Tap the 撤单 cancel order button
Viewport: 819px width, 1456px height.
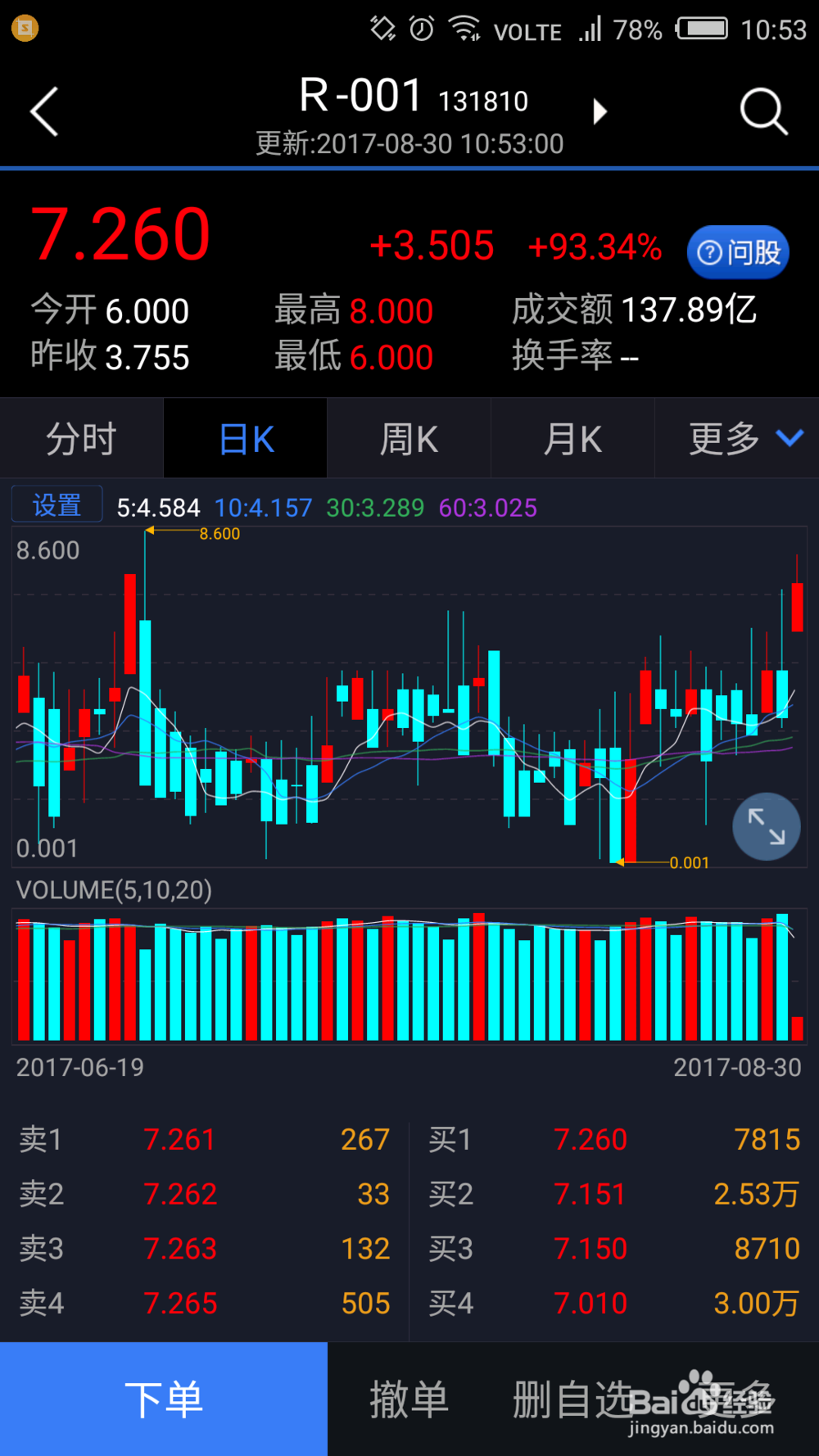click(409, 1400)
